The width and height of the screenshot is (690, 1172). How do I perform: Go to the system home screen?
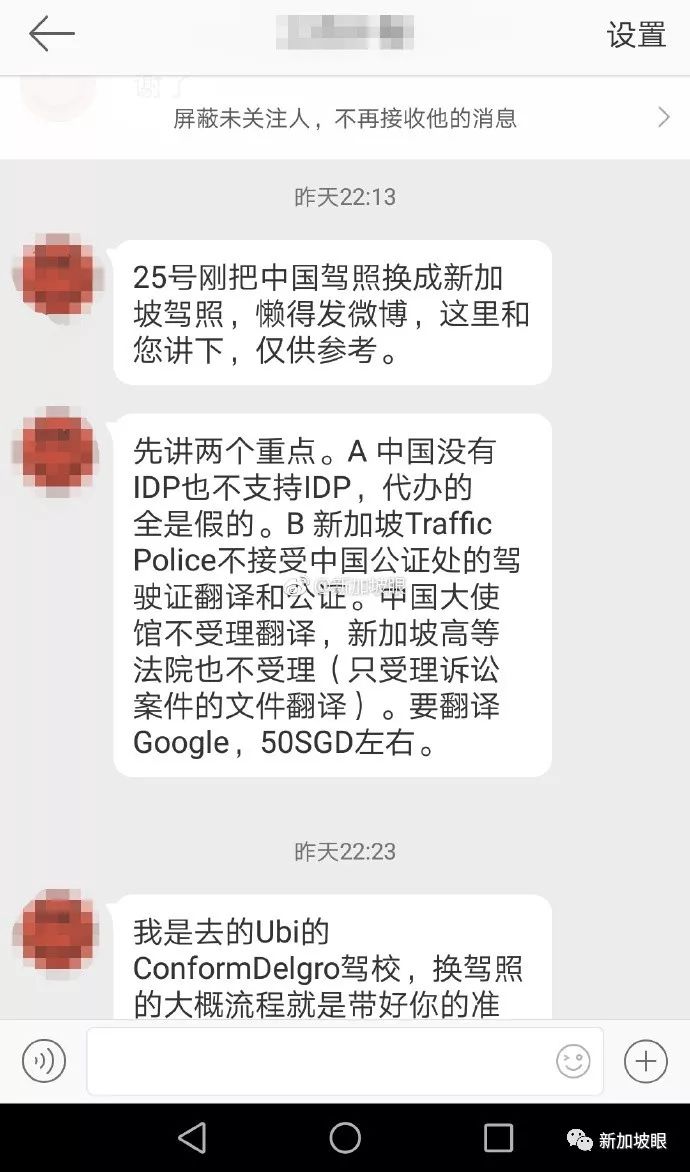pyautogui.click(x=345, y=1137)
